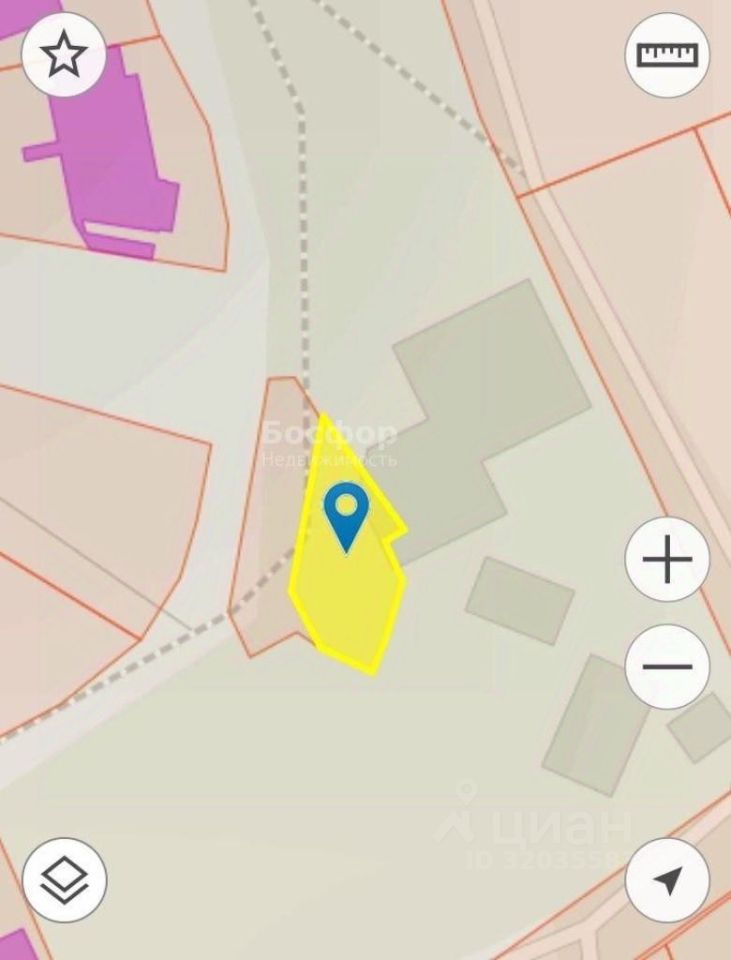
Task: Center the map on my location
Action: pyautogui.click(x=667, y=880)
